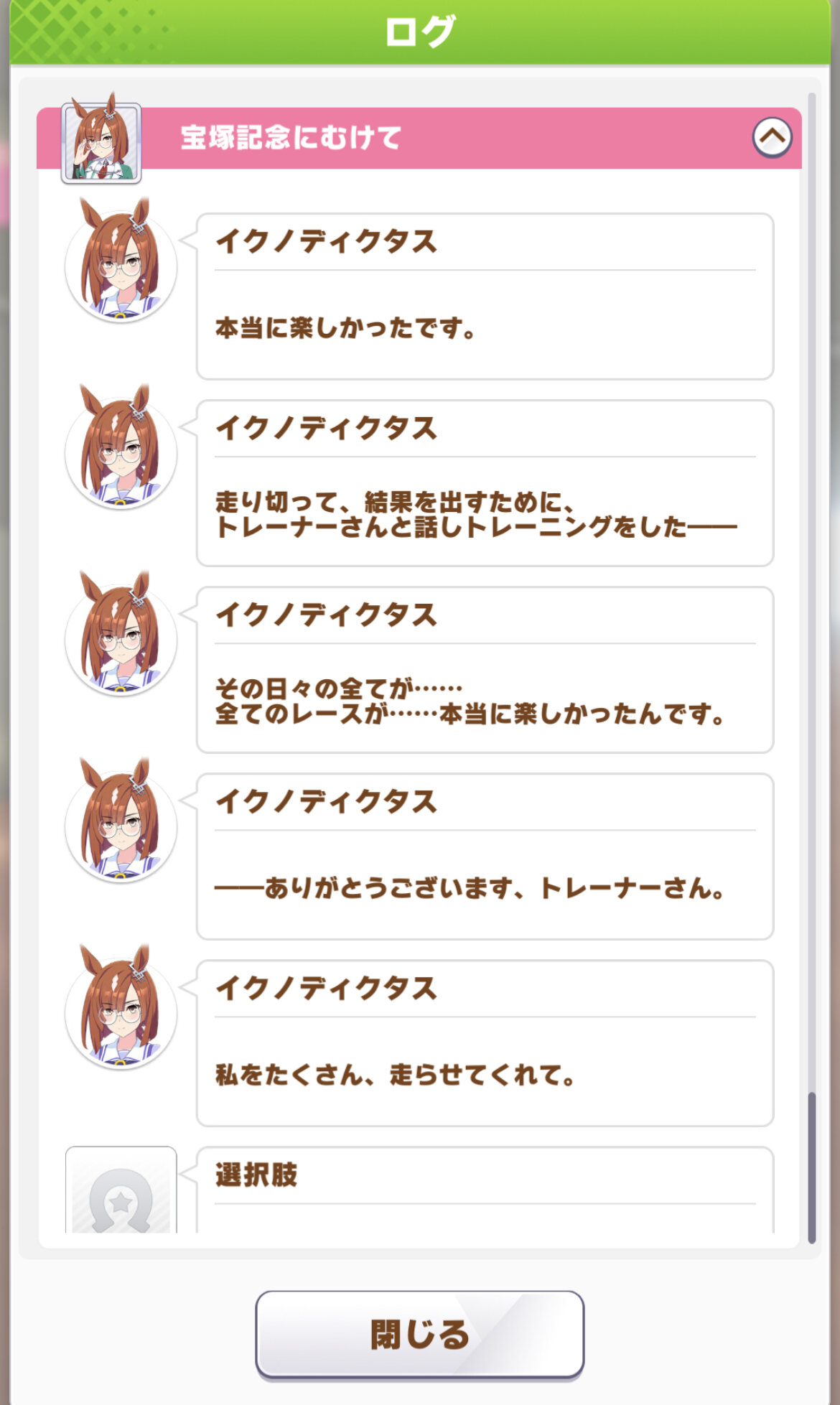840x1405 pixels.
Task: Tap the 閉じる button to close log
Action: click(419, 1335)
